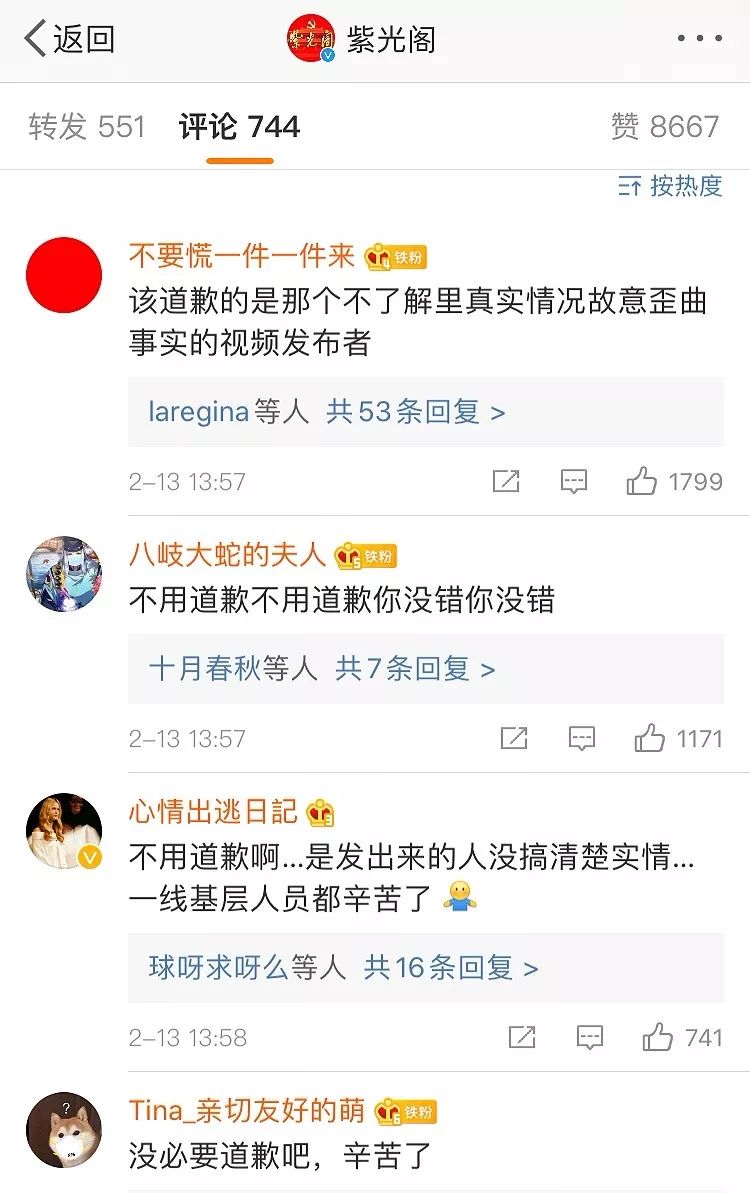
Task: Reply to 心情出逃日記's comment
Action: coord(590,1037)
